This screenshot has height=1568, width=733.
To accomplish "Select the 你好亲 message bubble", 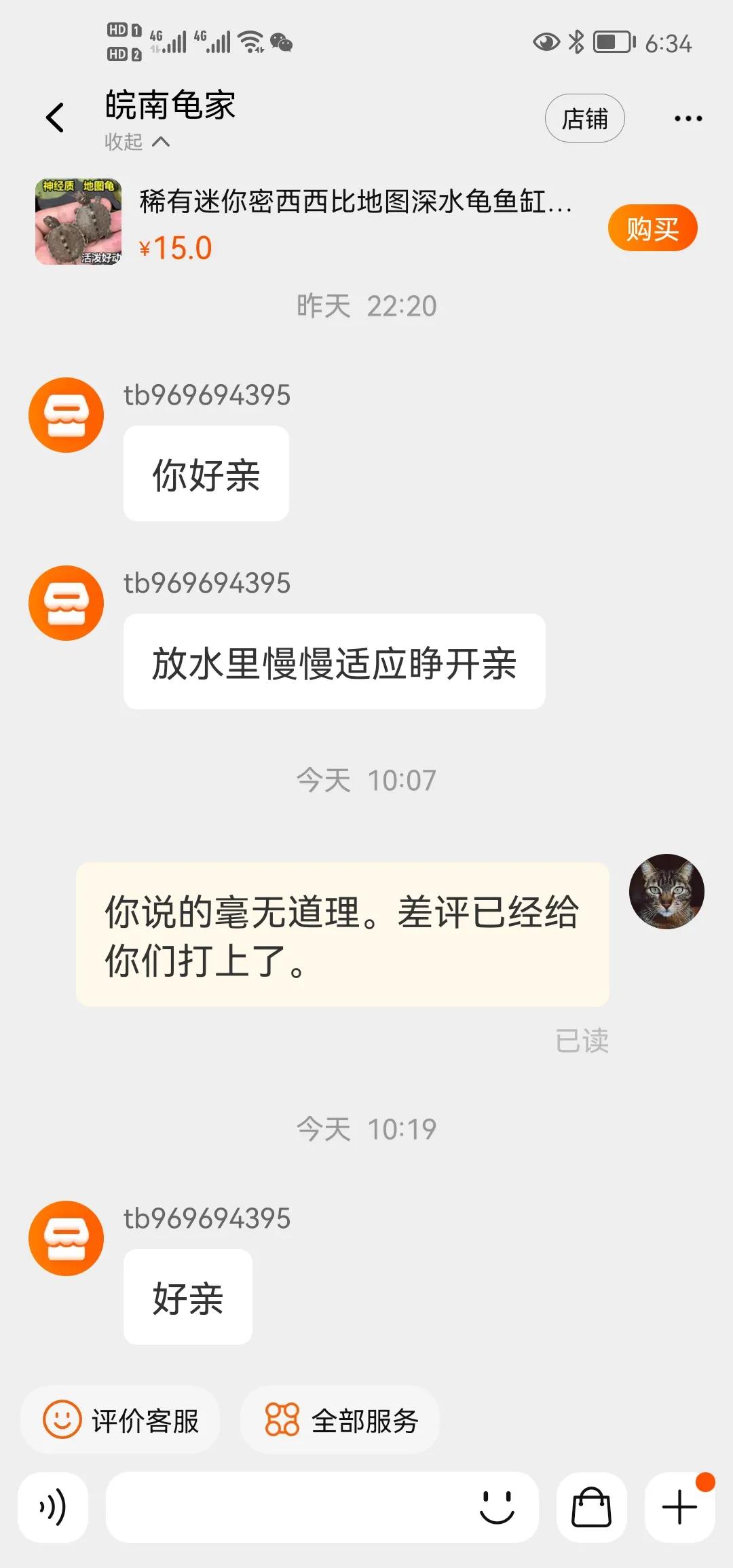I will pos(204,473).
